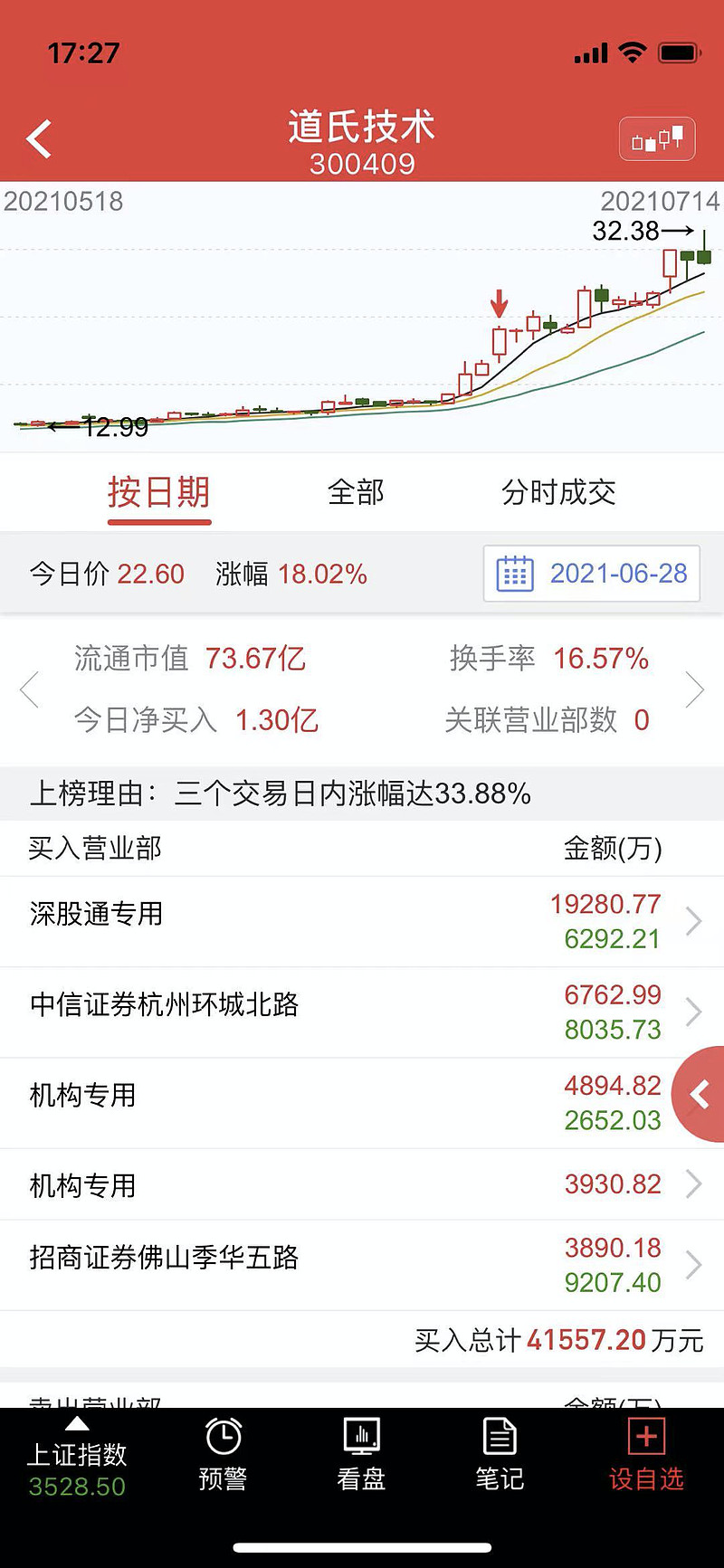The height and width of the screenshot is (1568, 724).
Task: Switch to the 分时成交 tab
Action: [558, 492]
